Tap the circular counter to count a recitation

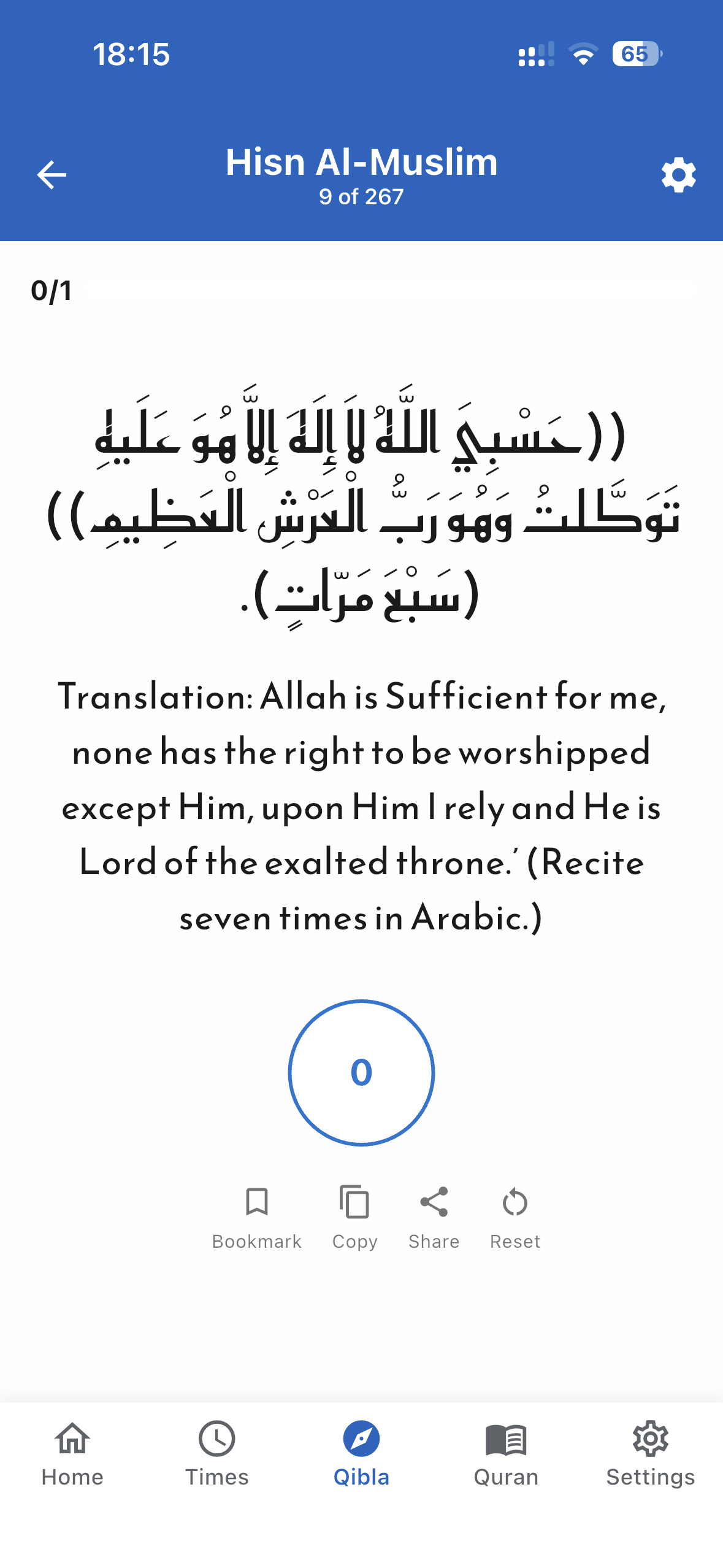[361, 1072]
